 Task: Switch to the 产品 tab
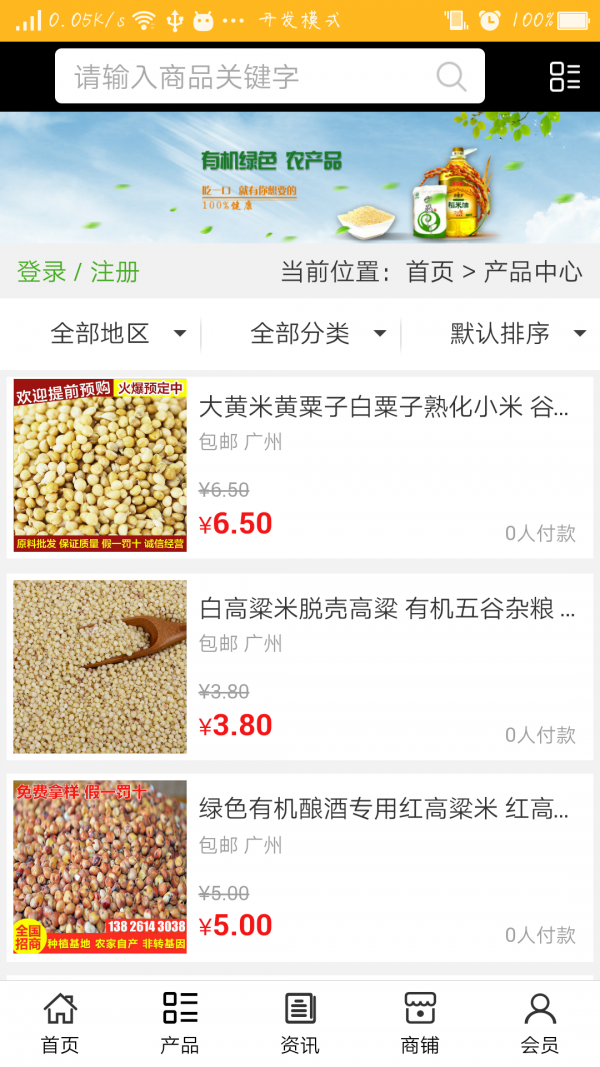pyautogui.click(x=180, y=1023)
